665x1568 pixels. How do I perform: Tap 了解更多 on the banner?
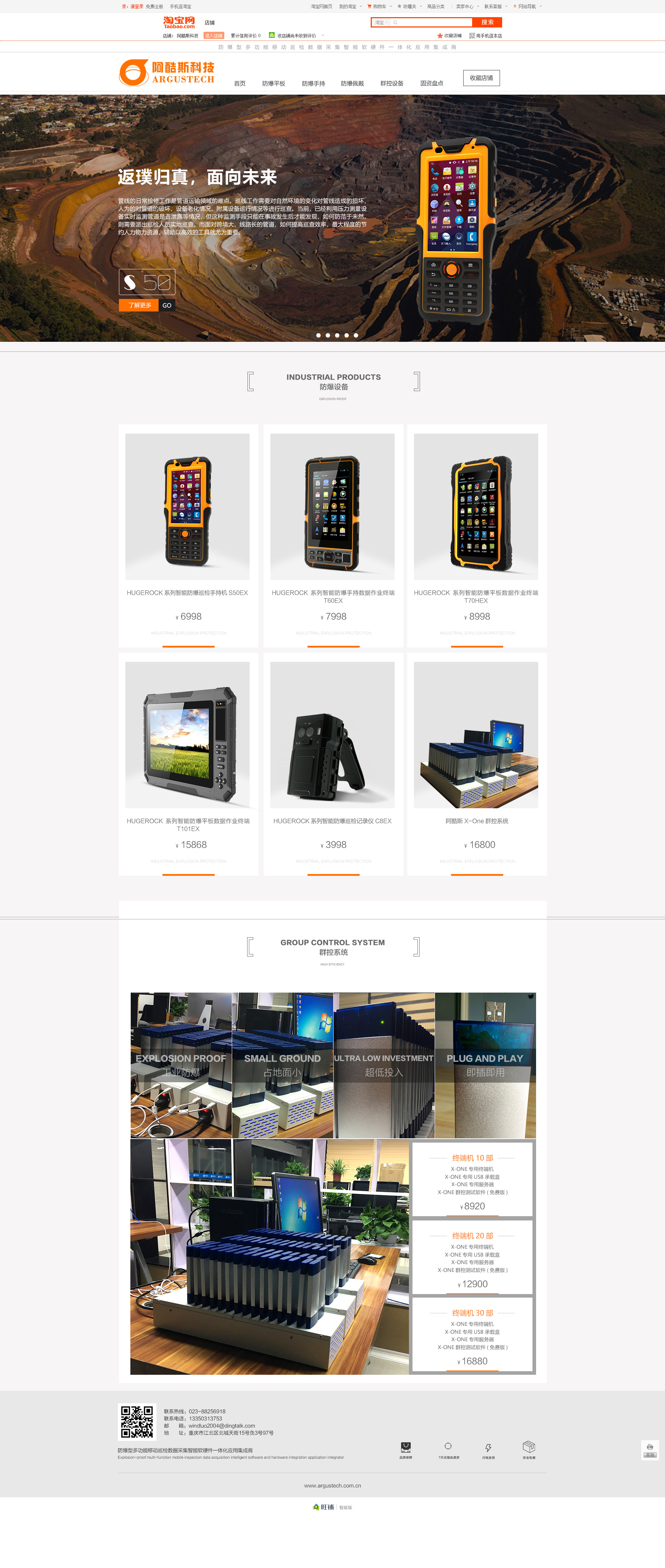tap(139, 305)
